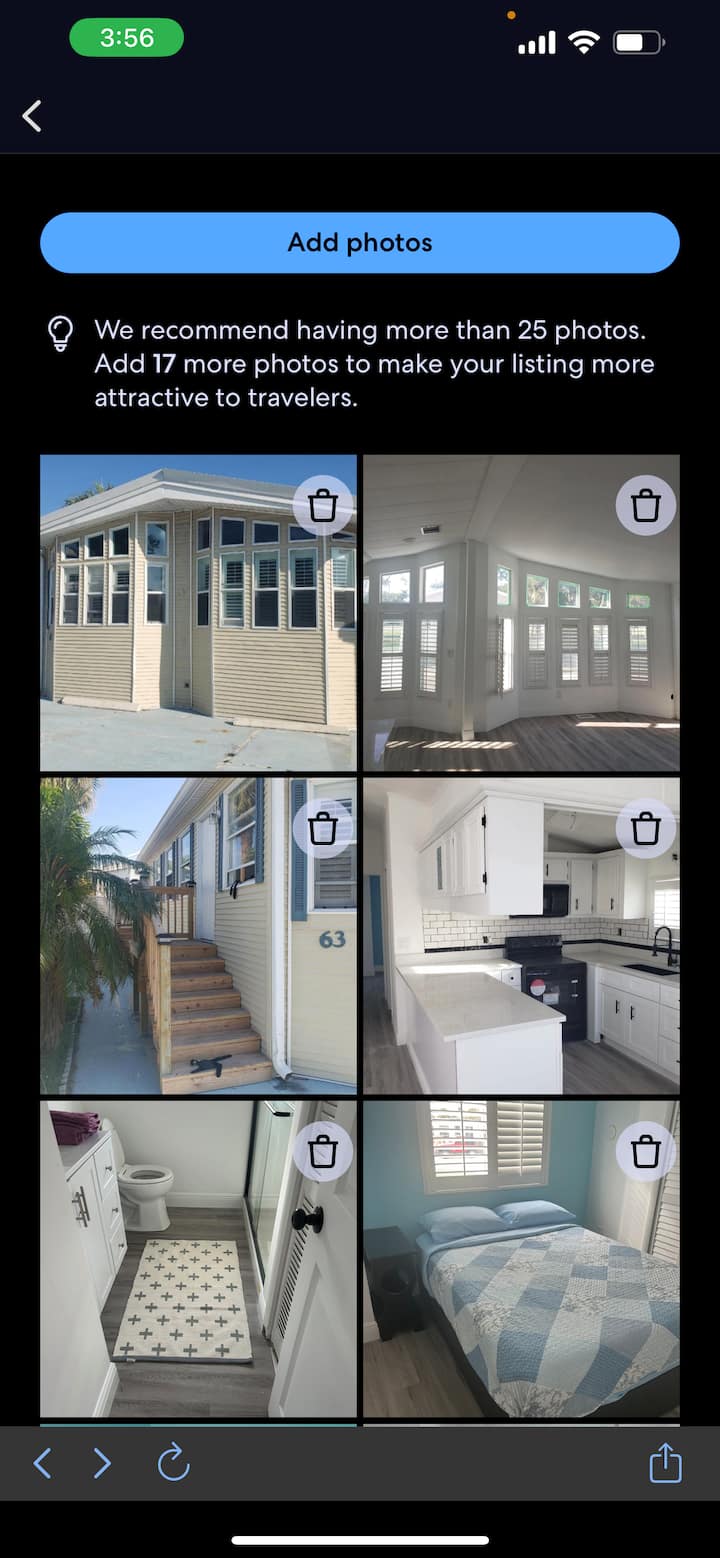The height and width of the screenshot is (1558, 720).
Task: Delete the bathroom photo with rug
Action: coord(323,1152)
